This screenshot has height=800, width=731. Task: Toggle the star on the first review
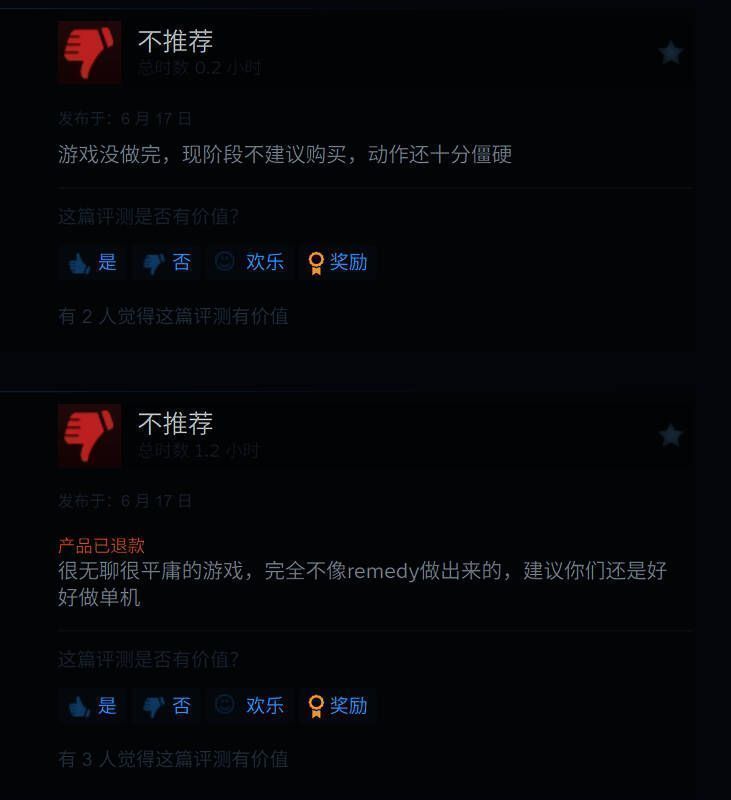(671, 52)
